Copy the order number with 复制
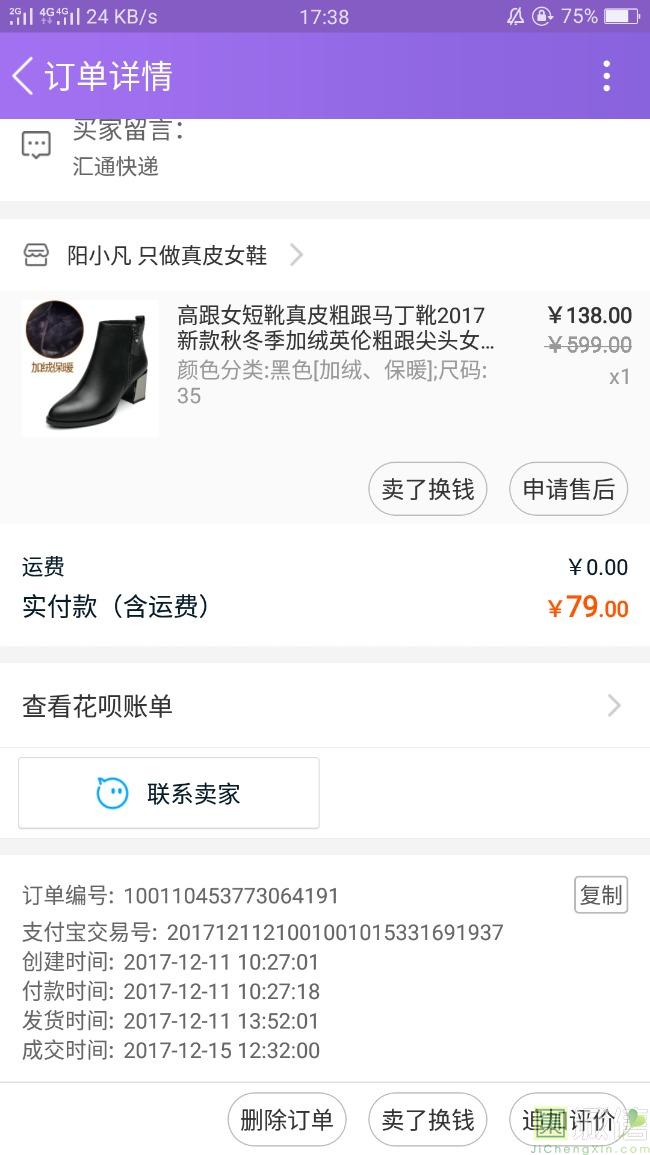Image resolution: width=650 pixels, height=1155 pixels. pyautogui.click(x=600, y=895)
